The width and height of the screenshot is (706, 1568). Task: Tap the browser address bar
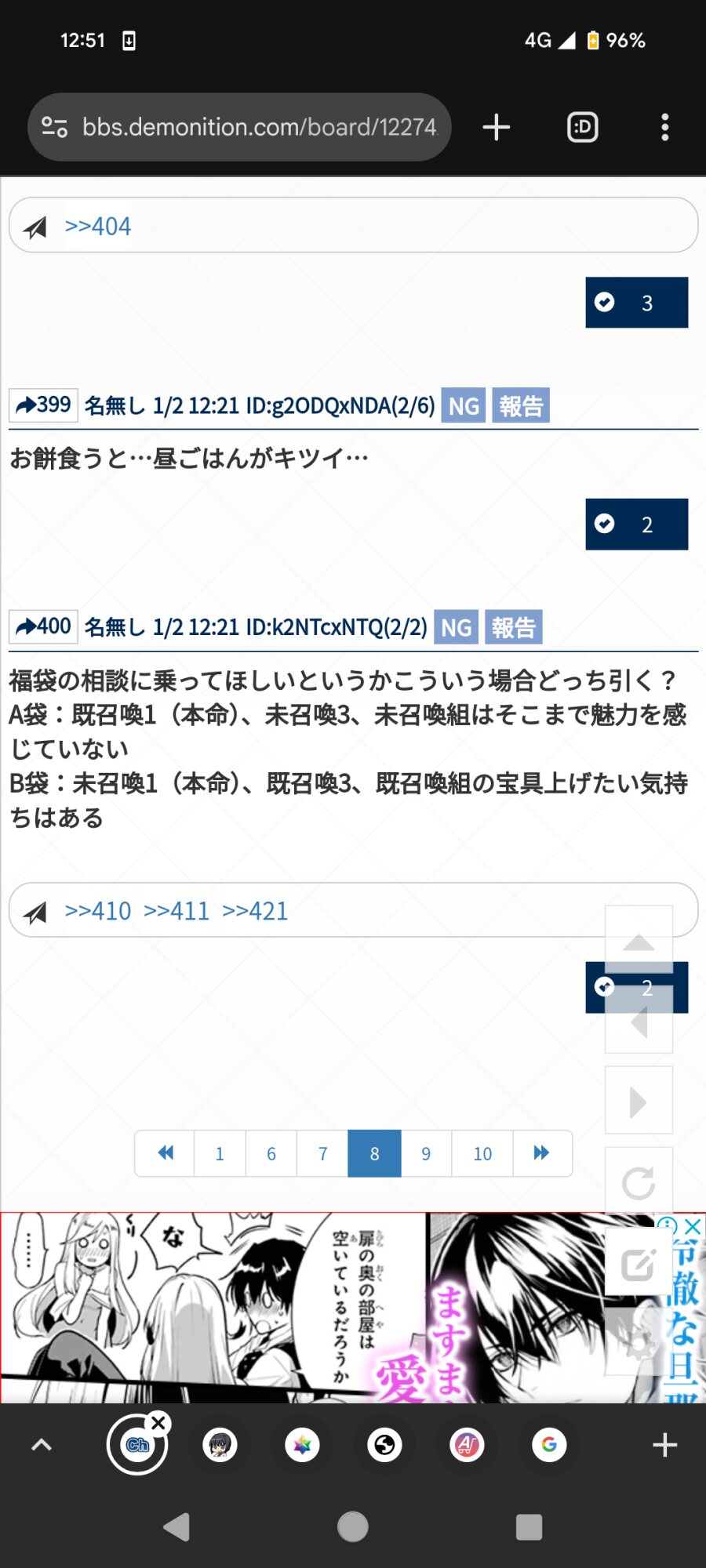tap(259, 127)
